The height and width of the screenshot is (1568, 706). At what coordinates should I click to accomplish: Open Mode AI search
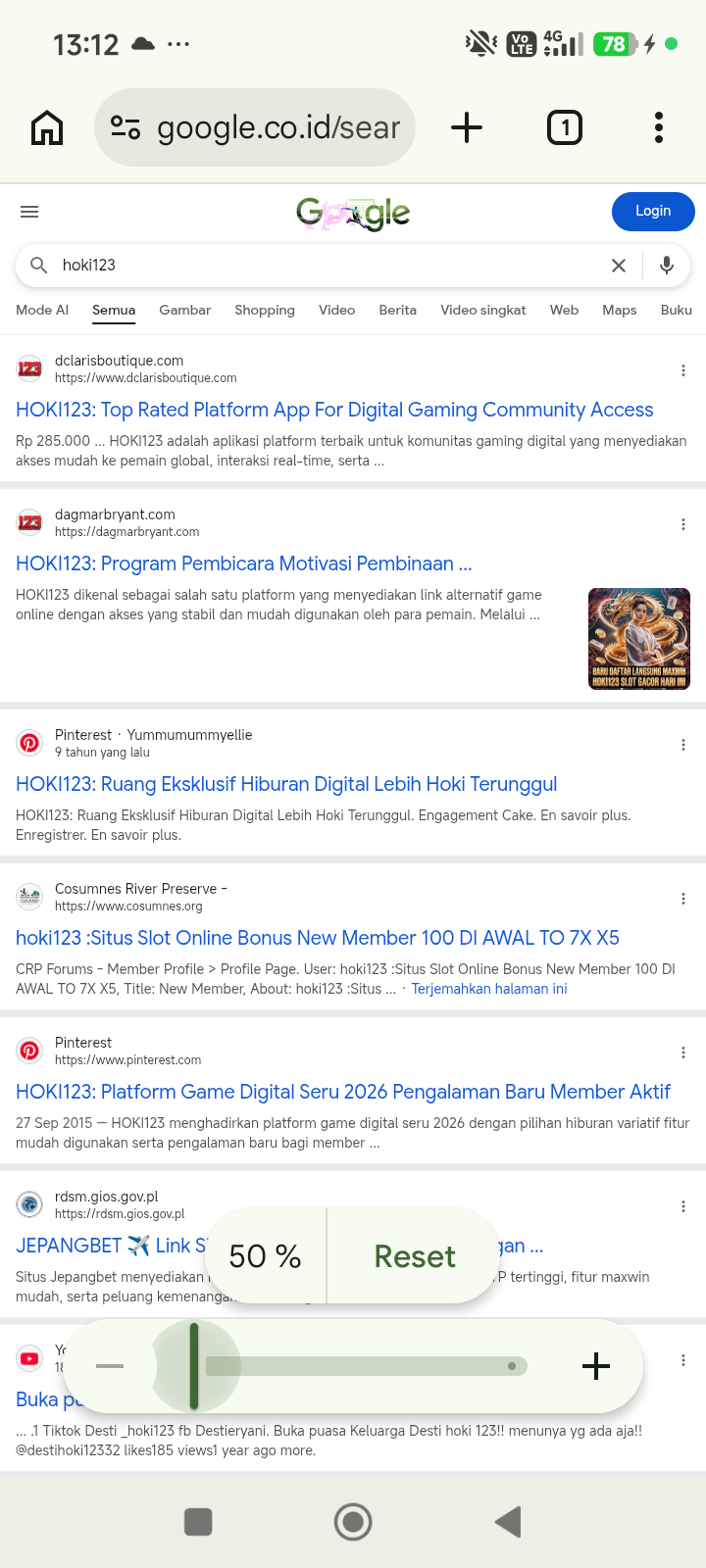point(42,310)
